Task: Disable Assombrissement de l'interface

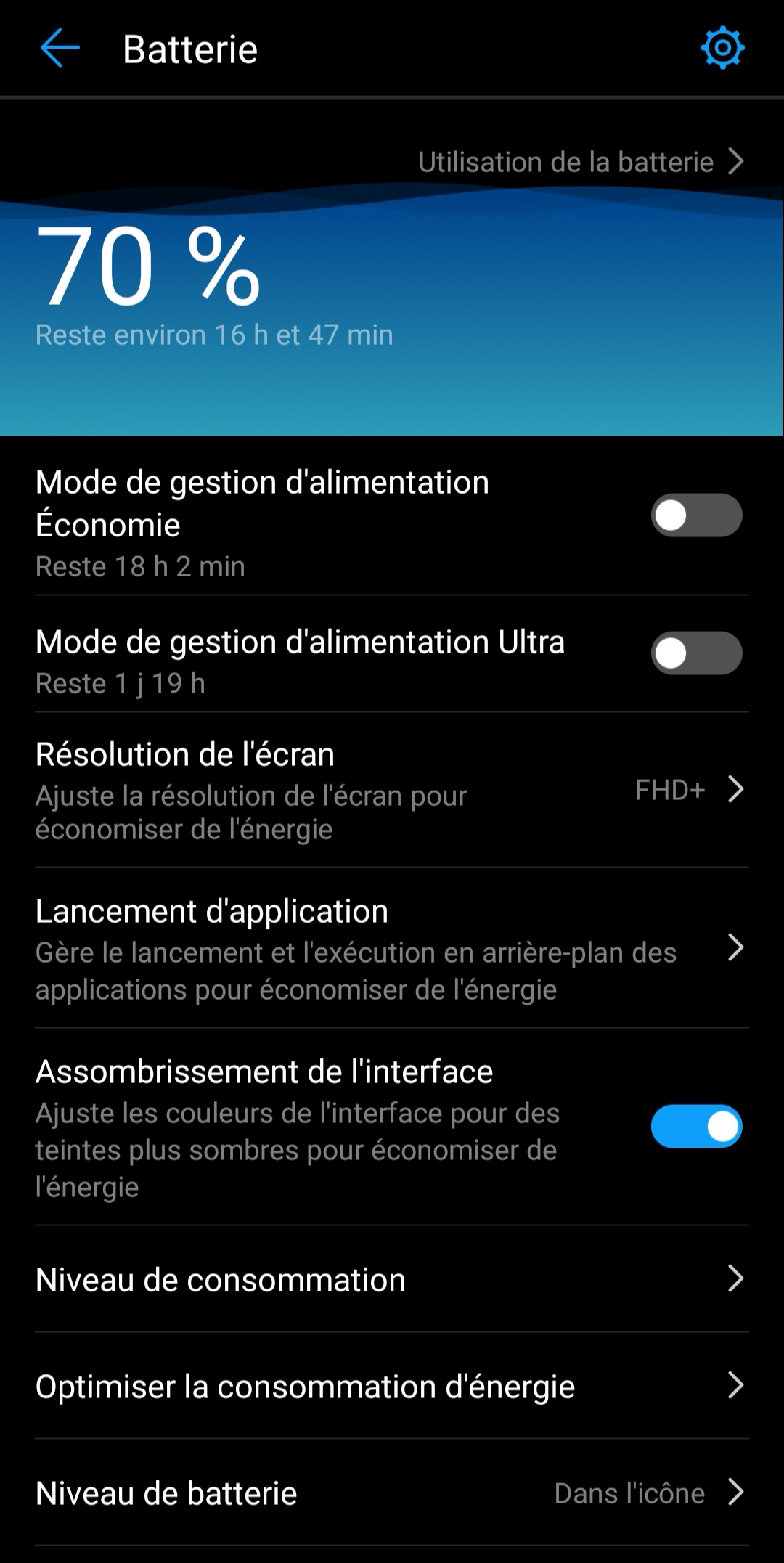Action: 696,1127
